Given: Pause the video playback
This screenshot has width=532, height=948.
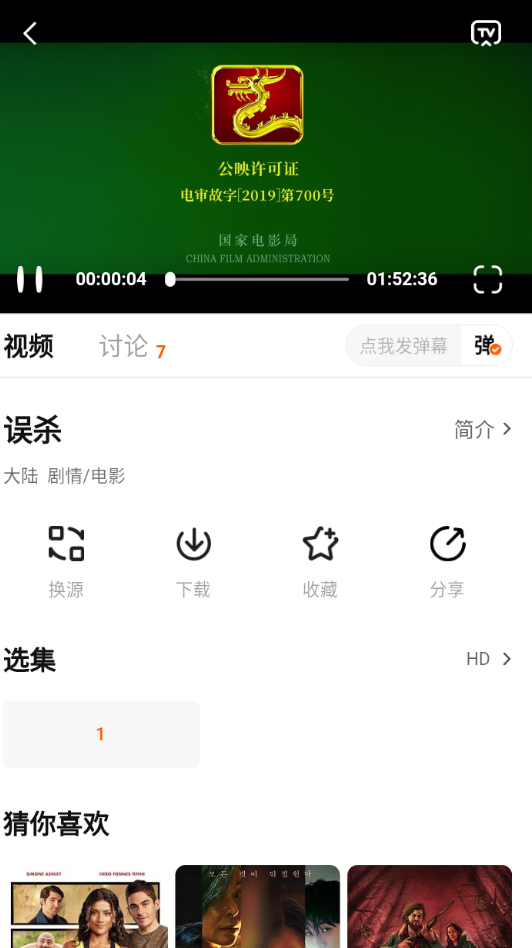Looking at the screenshot, I should [30, 279].
